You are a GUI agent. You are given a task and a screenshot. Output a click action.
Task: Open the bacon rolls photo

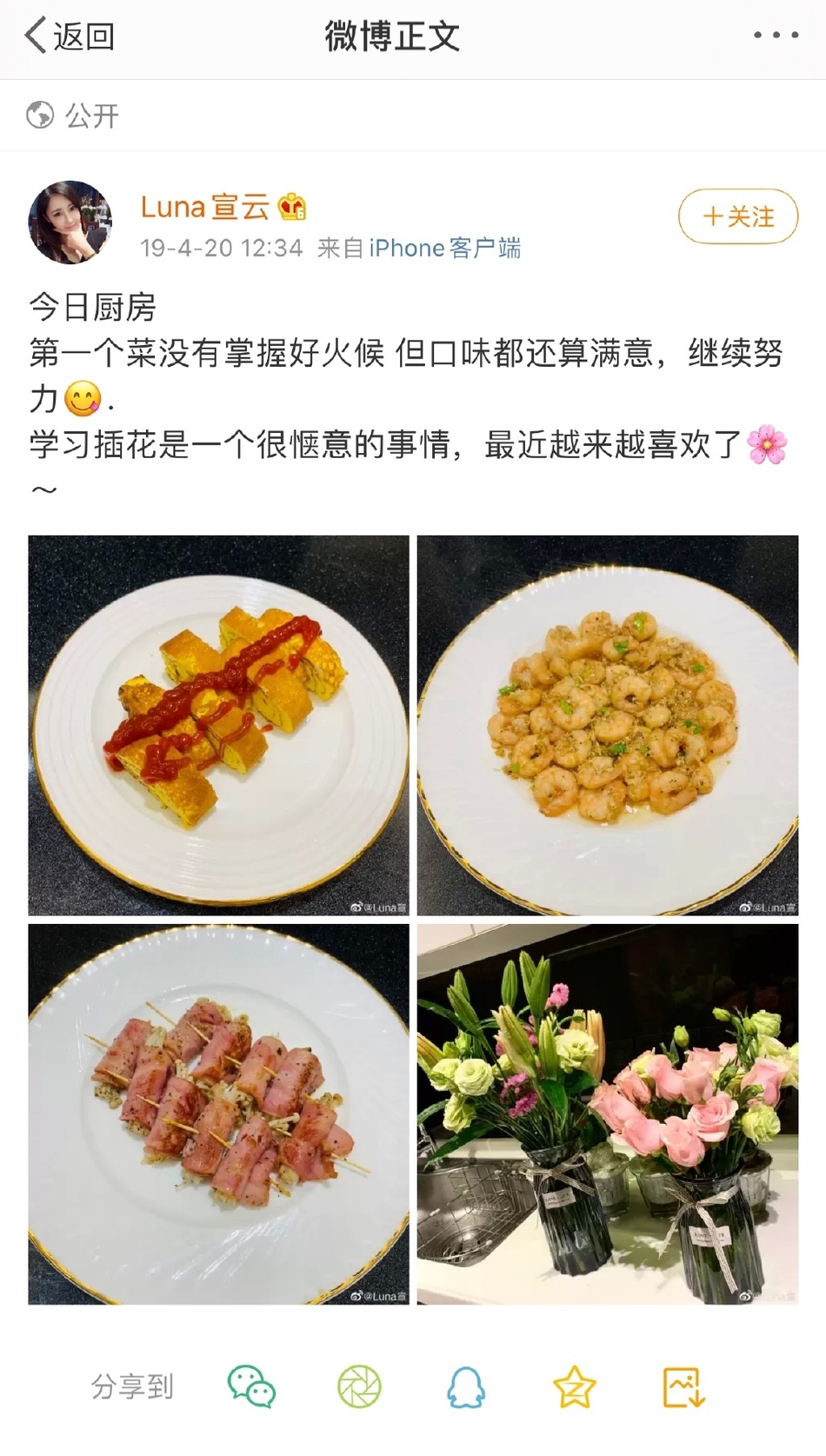point(218,1114)
